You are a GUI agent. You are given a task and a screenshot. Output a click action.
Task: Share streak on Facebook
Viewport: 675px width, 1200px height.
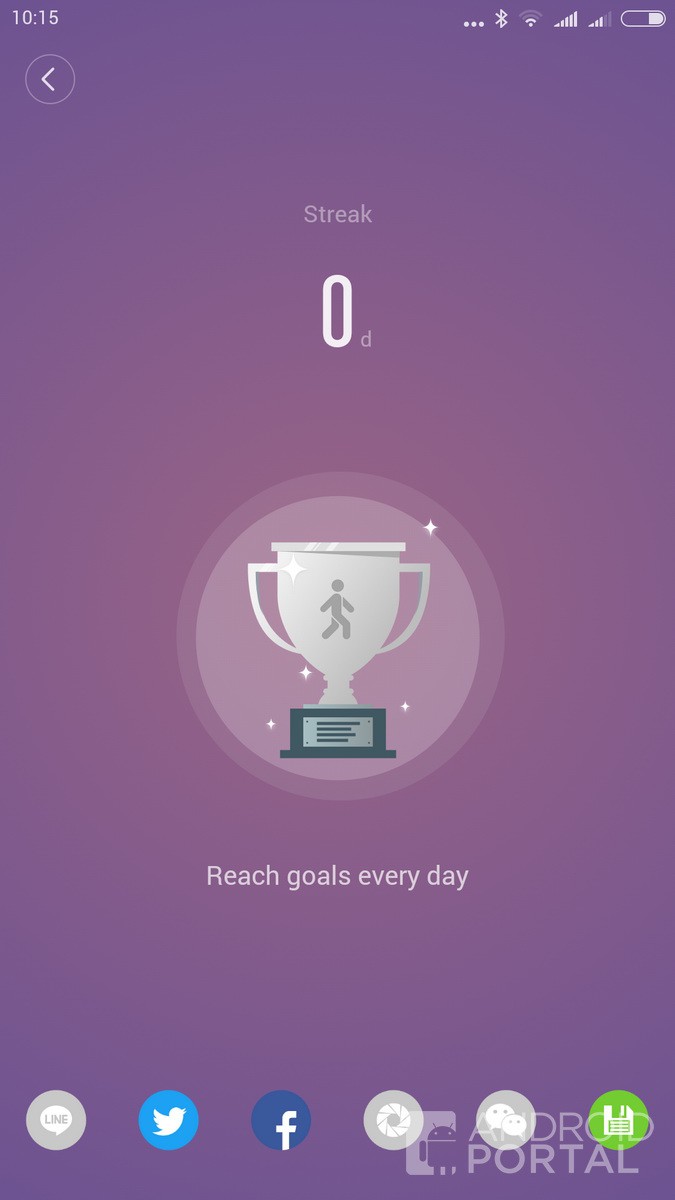tap(281, 1119)
